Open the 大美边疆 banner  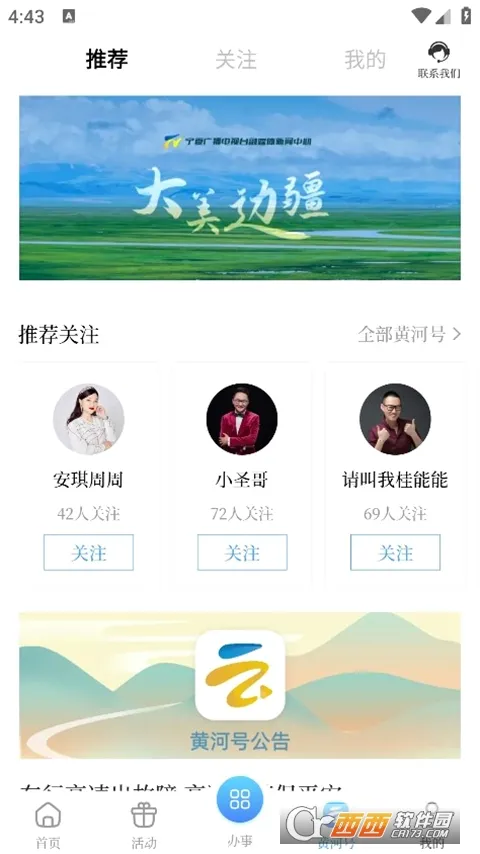pyautogui.click(x=240, y=188)
